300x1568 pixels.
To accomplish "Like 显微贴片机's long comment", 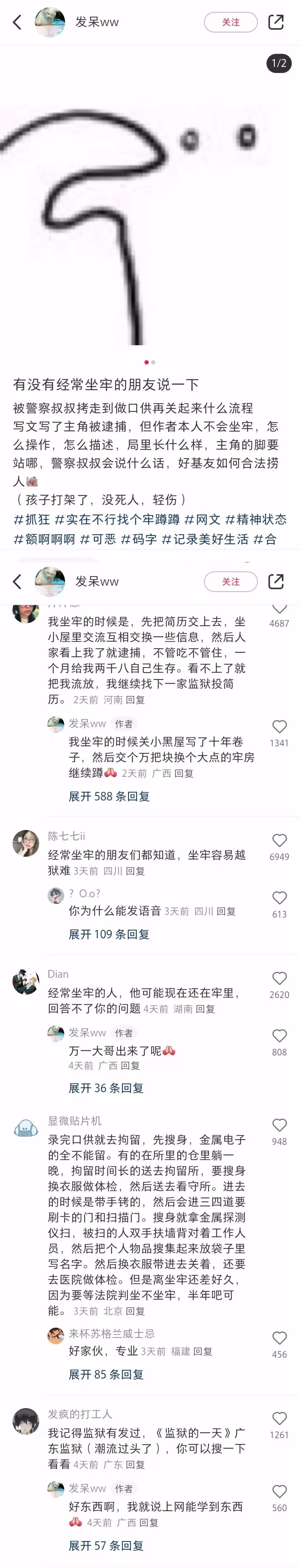I will pyautogui.click(x=279, y=1125).
